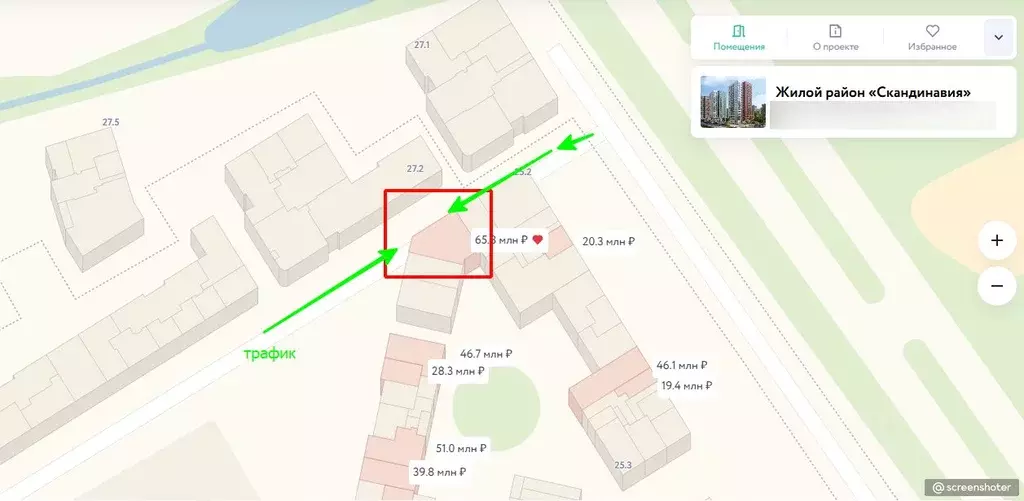The height and width of the screenshot is (501, 1024).
Task: Select the 51.0 млн ₽ premises
Action: point(461,449)
